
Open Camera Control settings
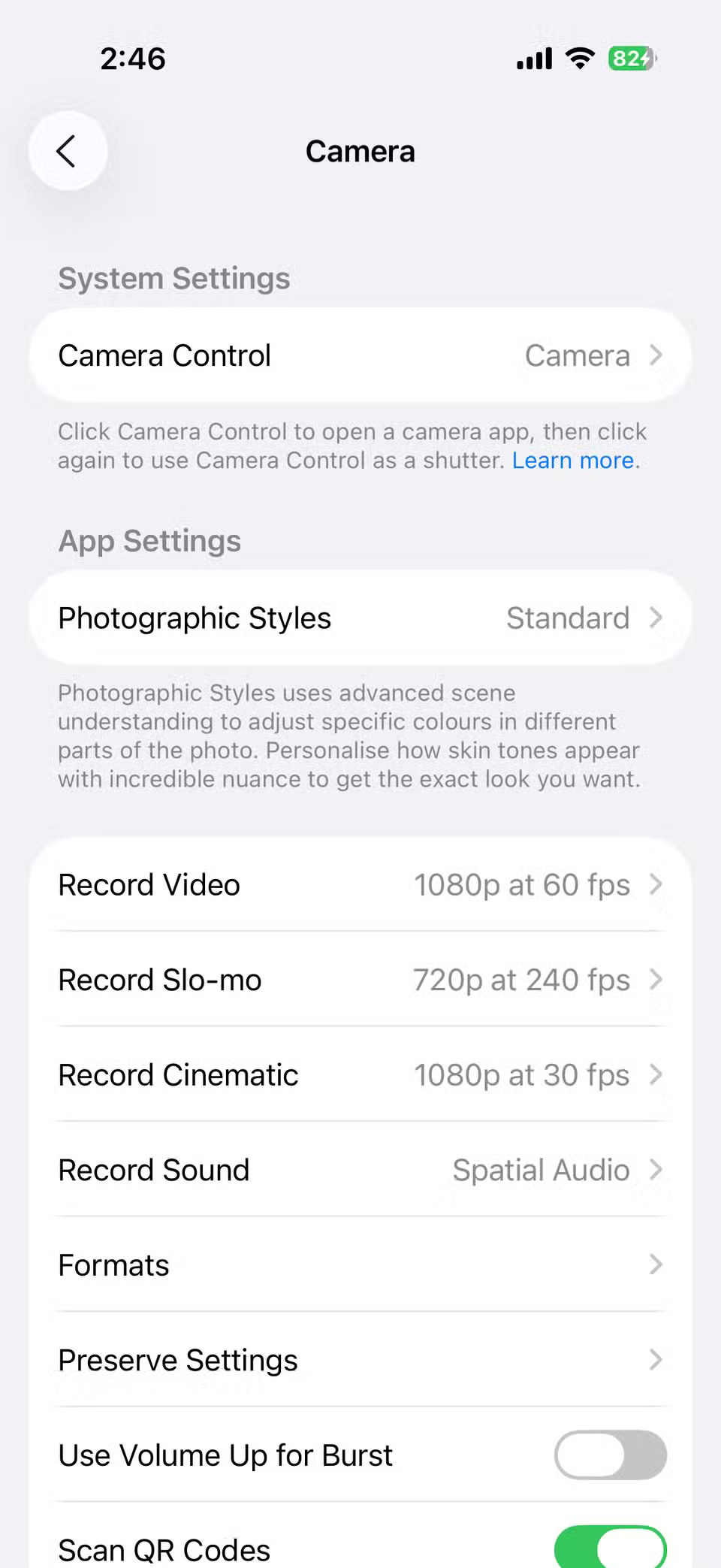360,355
